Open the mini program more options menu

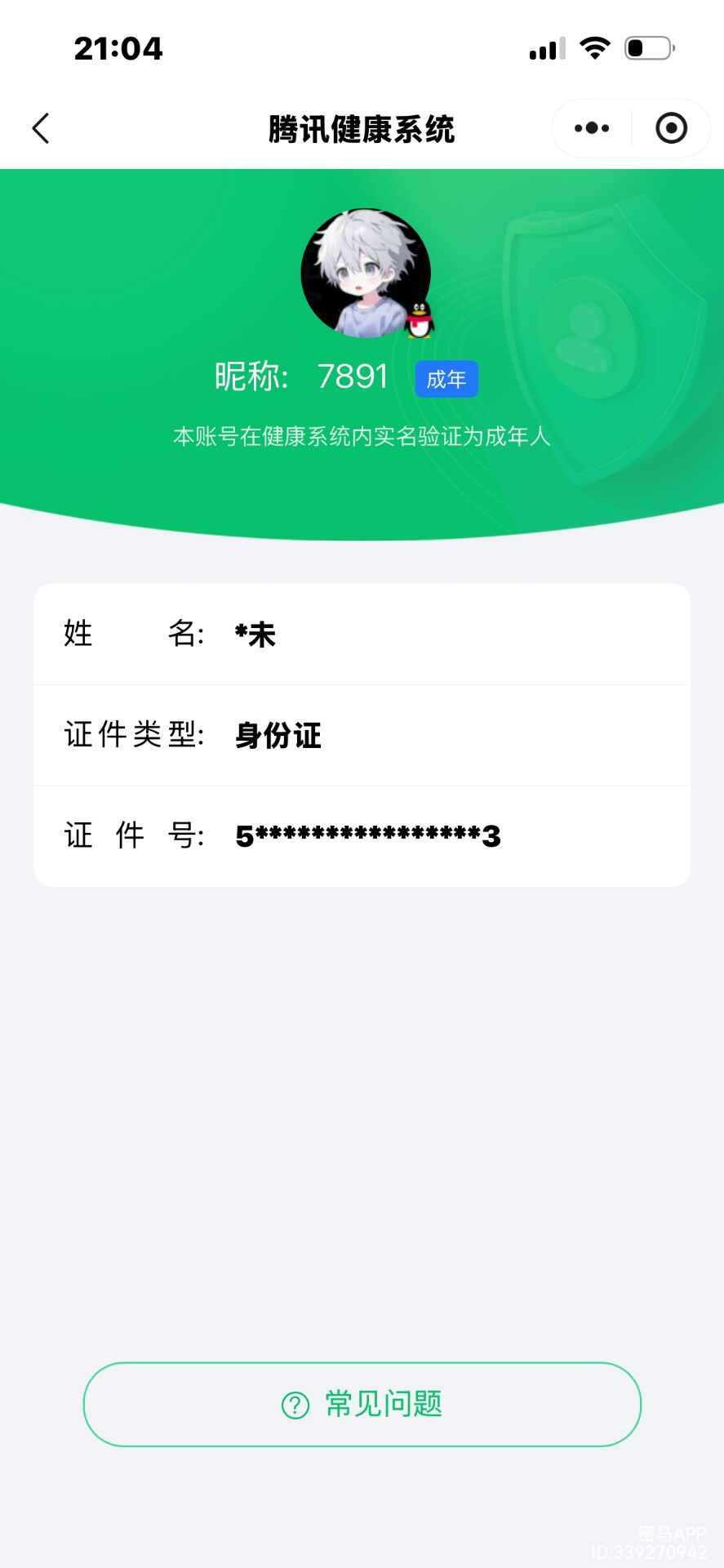(x=592, y=128)
